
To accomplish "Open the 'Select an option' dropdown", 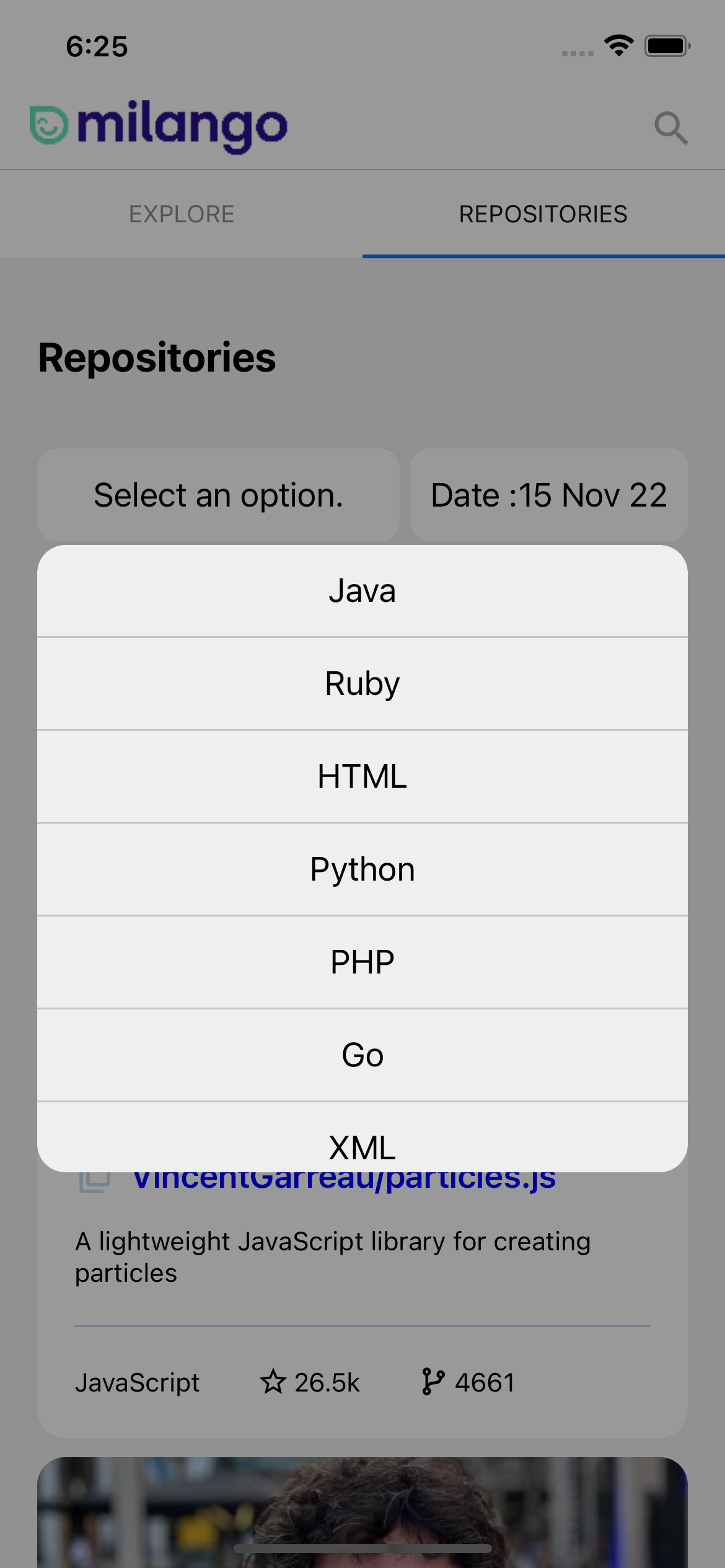I will click(218, 494).
